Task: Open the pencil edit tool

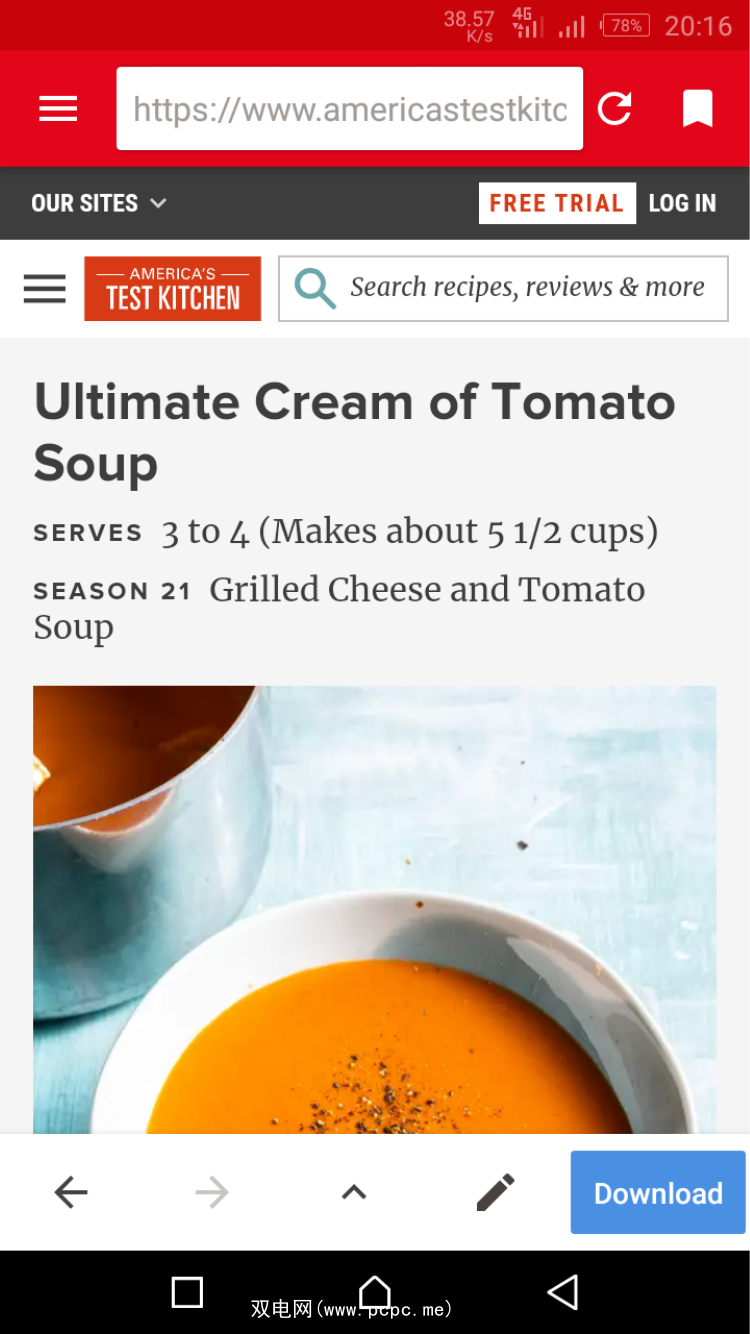Action: pyautogui.click(x=495, y=1192)
